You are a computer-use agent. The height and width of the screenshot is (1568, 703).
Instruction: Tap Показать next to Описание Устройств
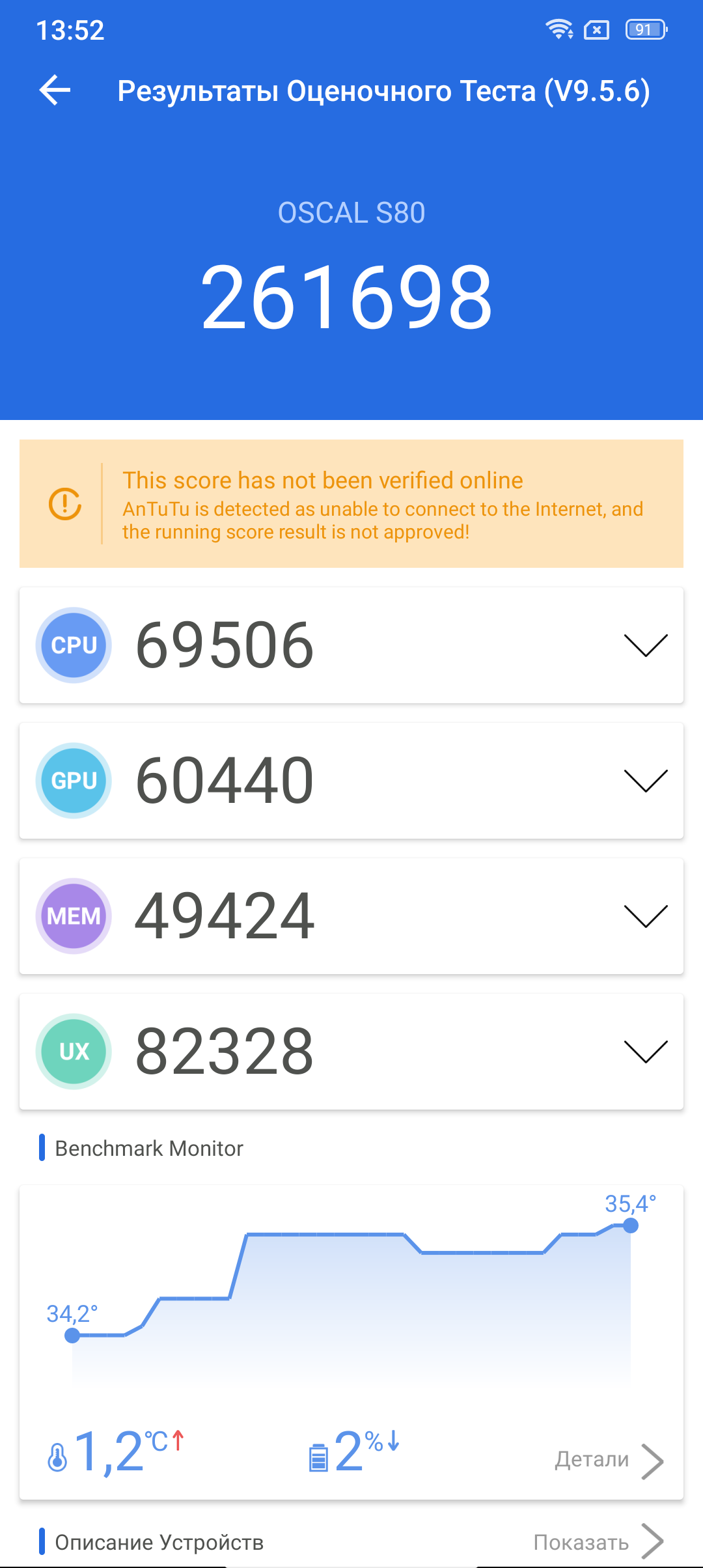(598, 1542)
